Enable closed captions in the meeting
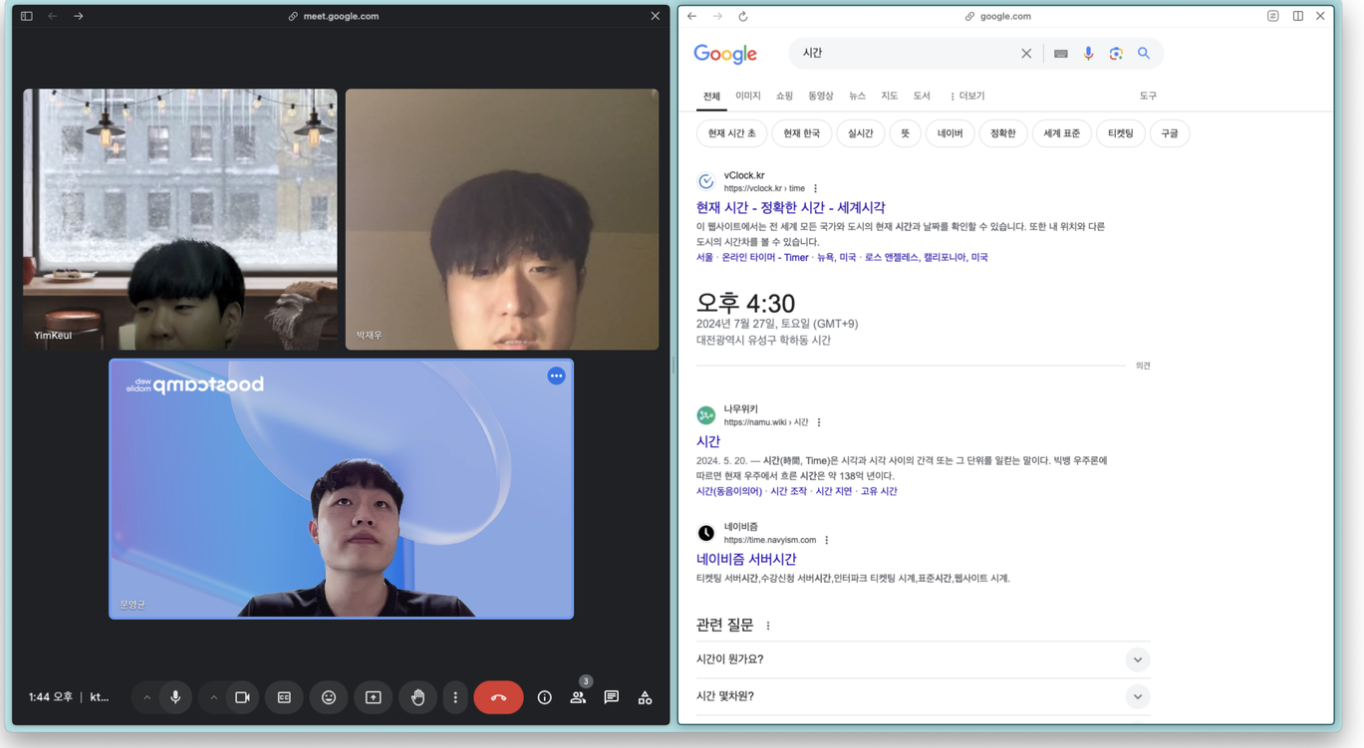The width and height of the screenshot is (1364, 748). (x=284, y=697)
